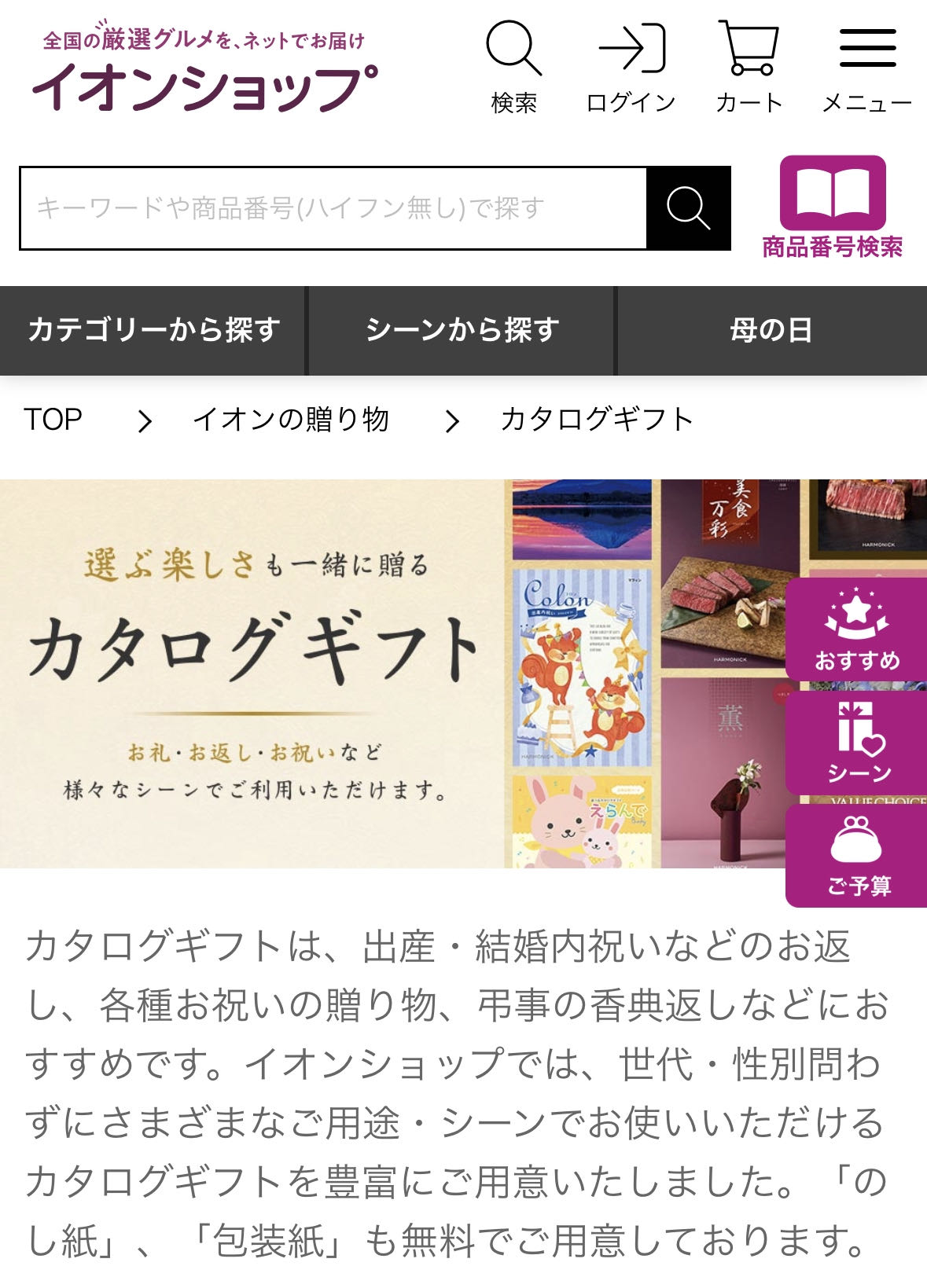Tap the おすすめ floating shortcut

tap(856, 630)
